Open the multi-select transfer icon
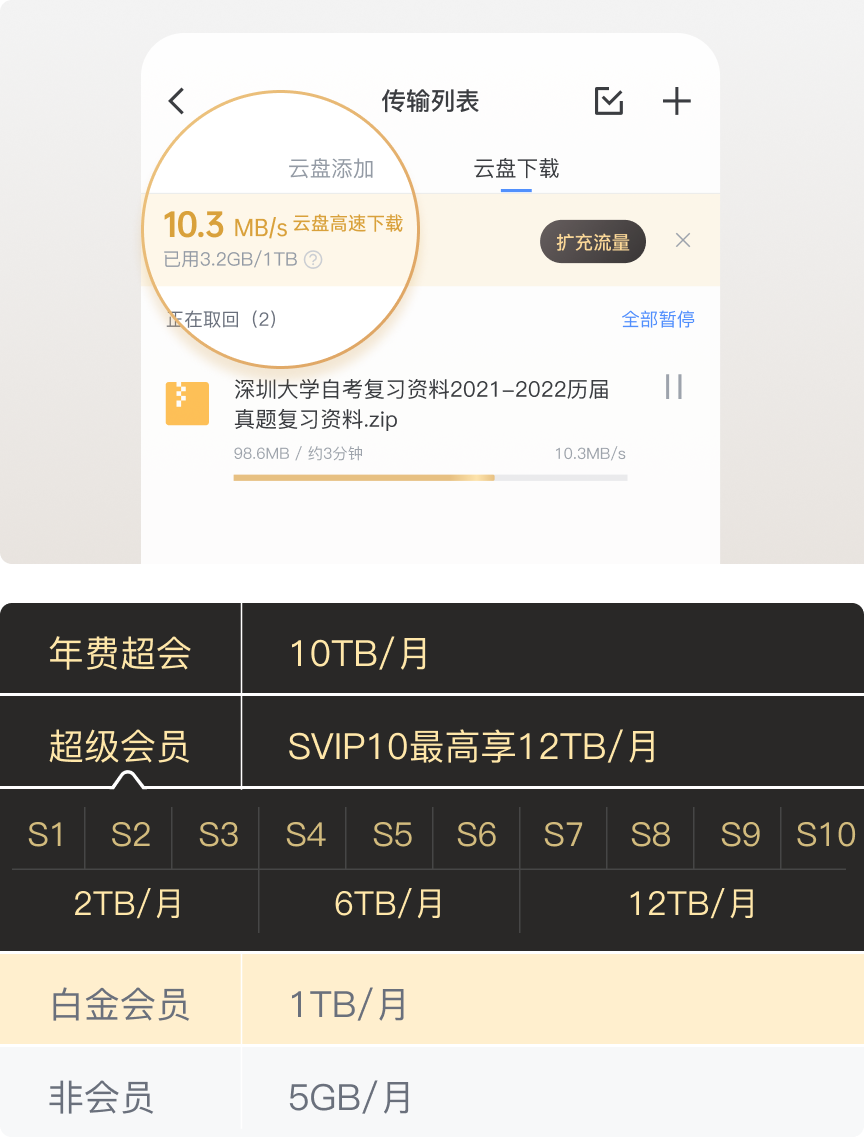Image resolution: width=864 pixels, height=1137 pixels. [609, 101]
